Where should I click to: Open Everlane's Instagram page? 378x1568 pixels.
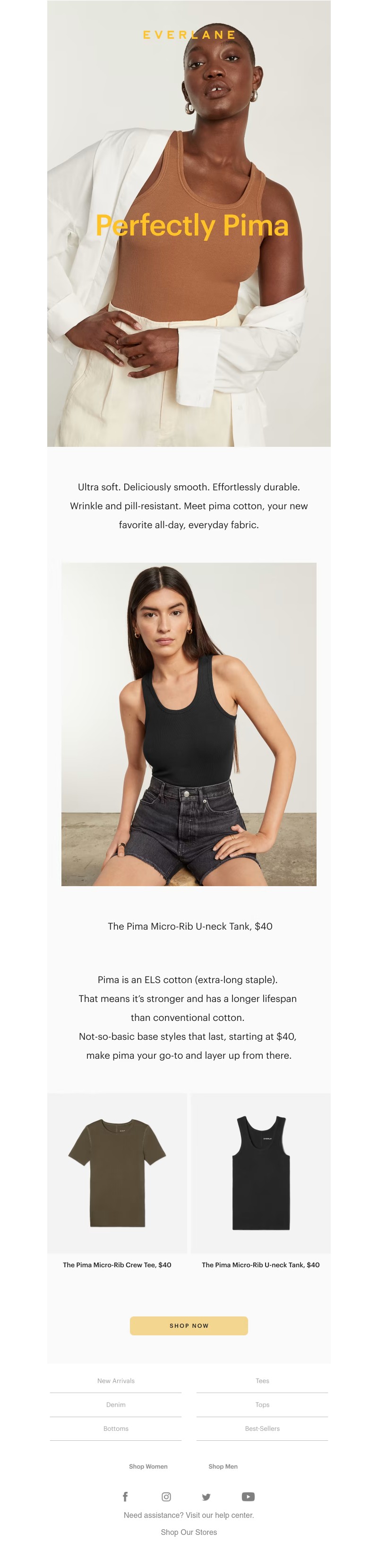(166, 1496)
